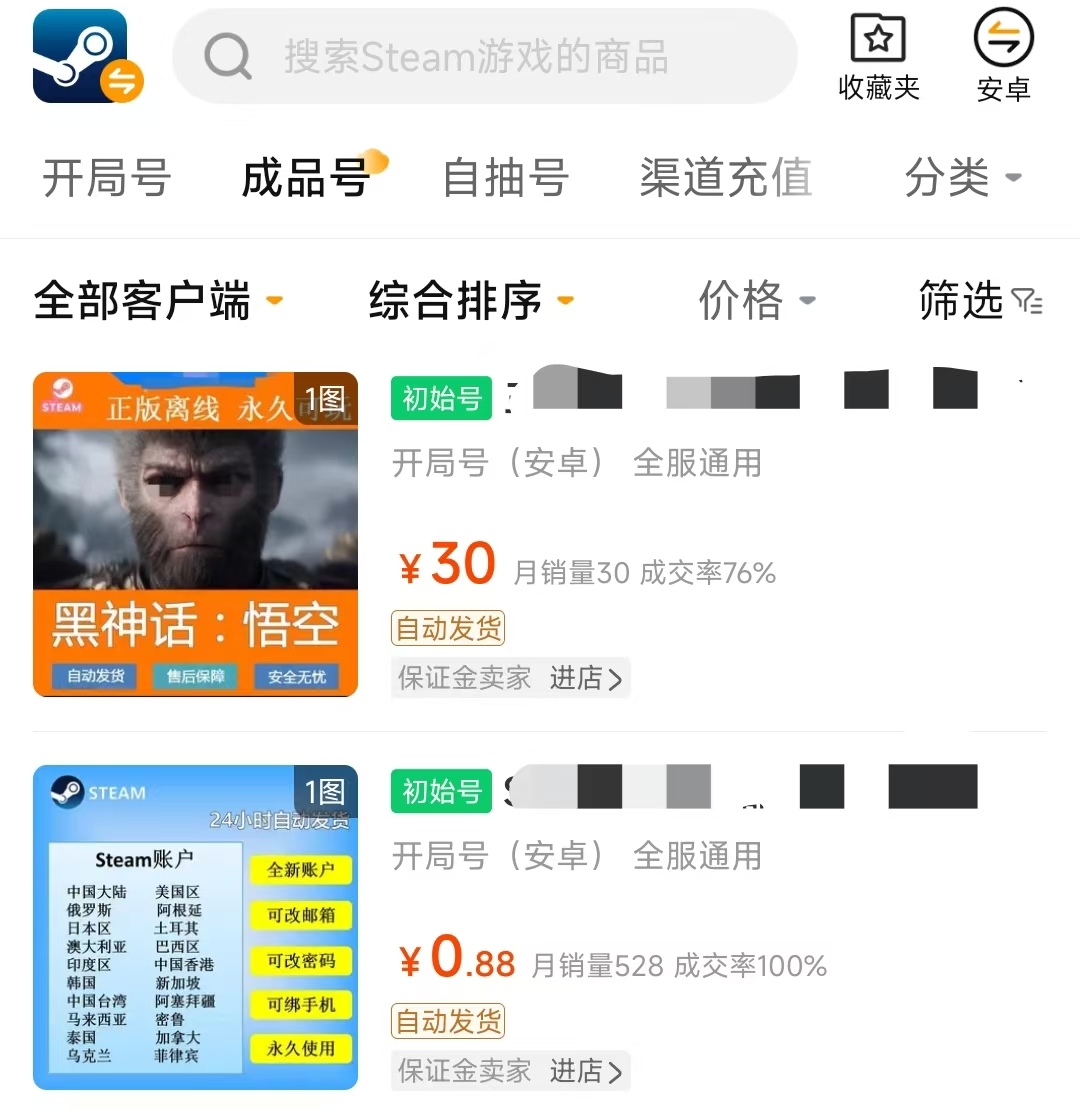Sort listings by 价格
The image size is (1080, 1110).
click(x=756, y=300)
